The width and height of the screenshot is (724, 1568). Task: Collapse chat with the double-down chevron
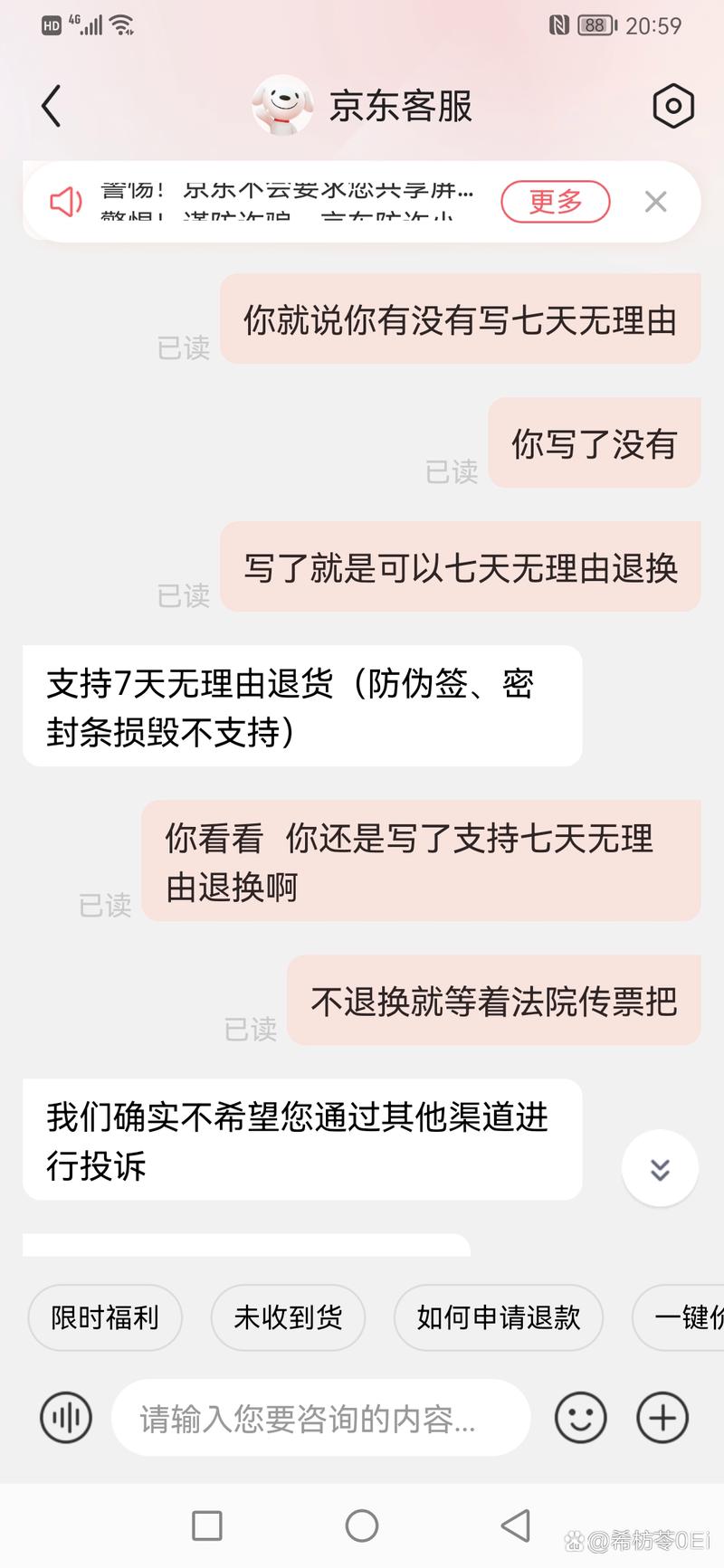click(x=660, y=1168)
